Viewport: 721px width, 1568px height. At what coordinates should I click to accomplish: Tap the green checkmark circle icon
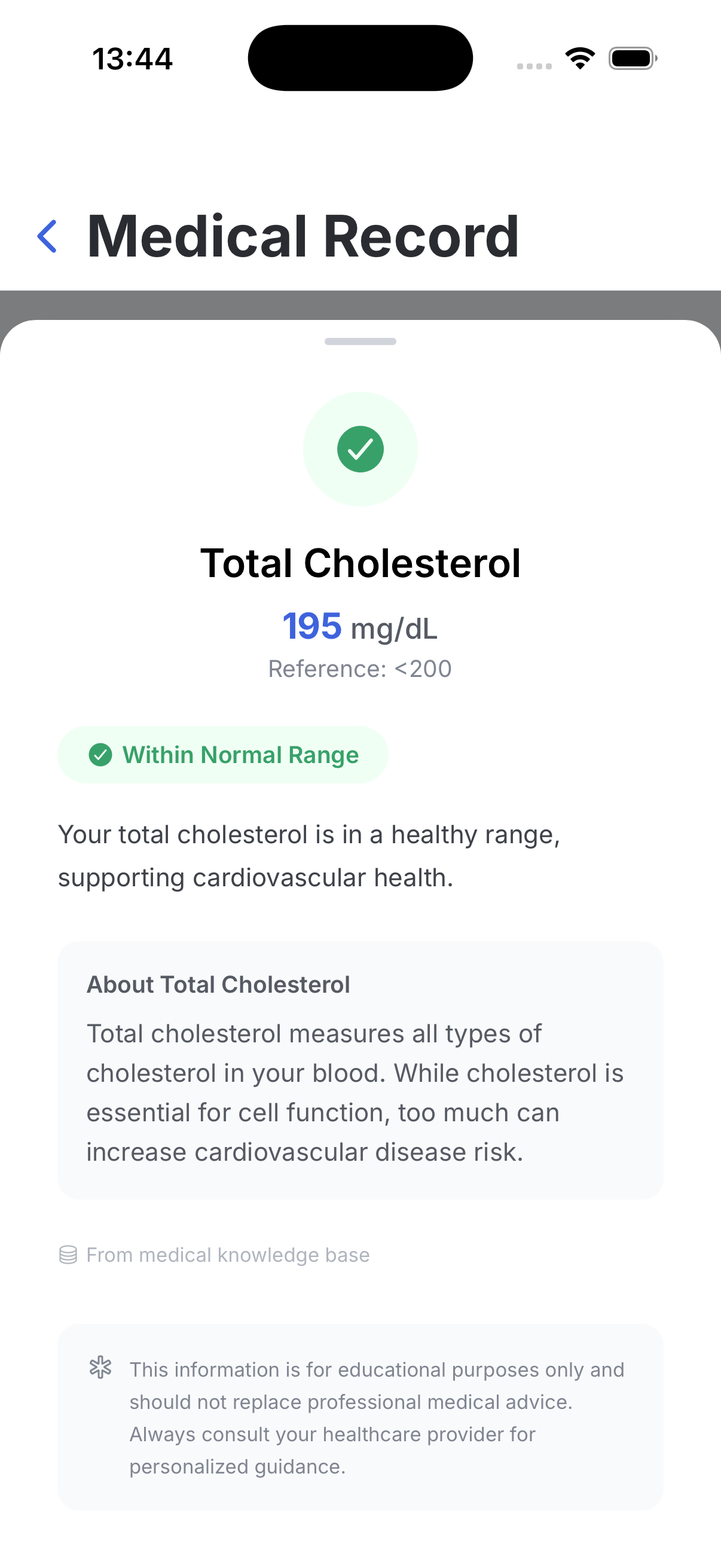point(360,449)
